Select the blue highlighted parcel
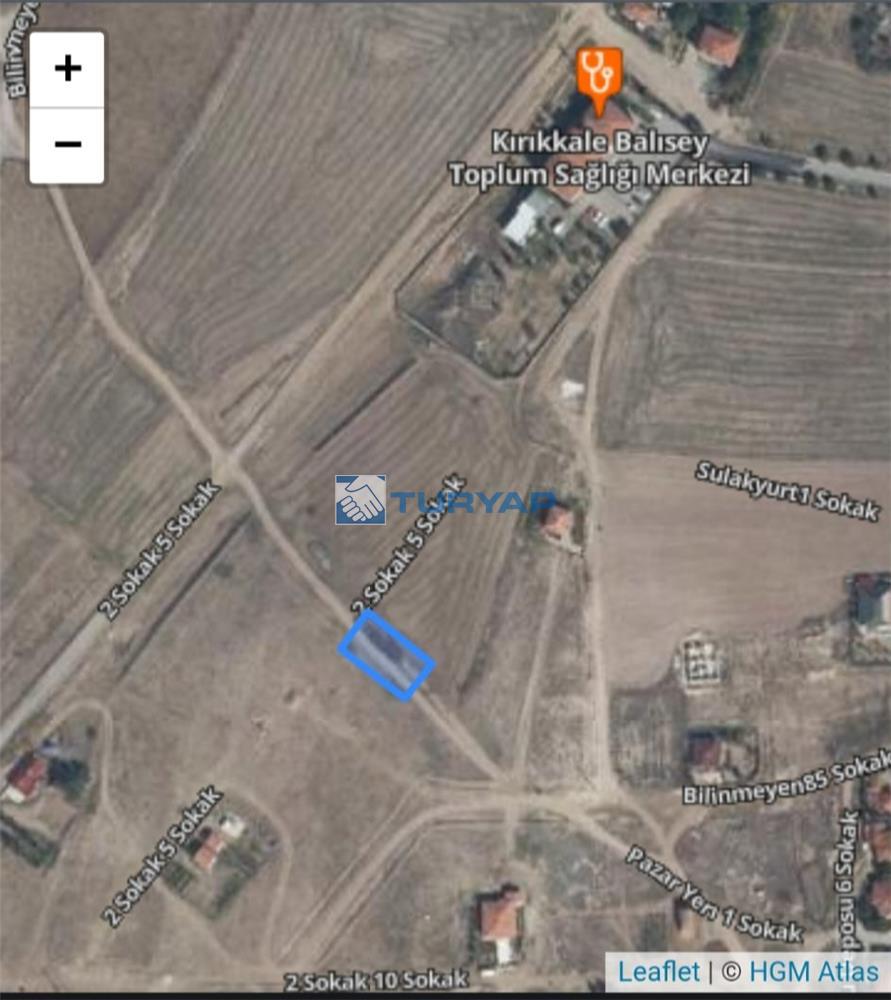Screen dimensions: 891x1000 point(386,655)
